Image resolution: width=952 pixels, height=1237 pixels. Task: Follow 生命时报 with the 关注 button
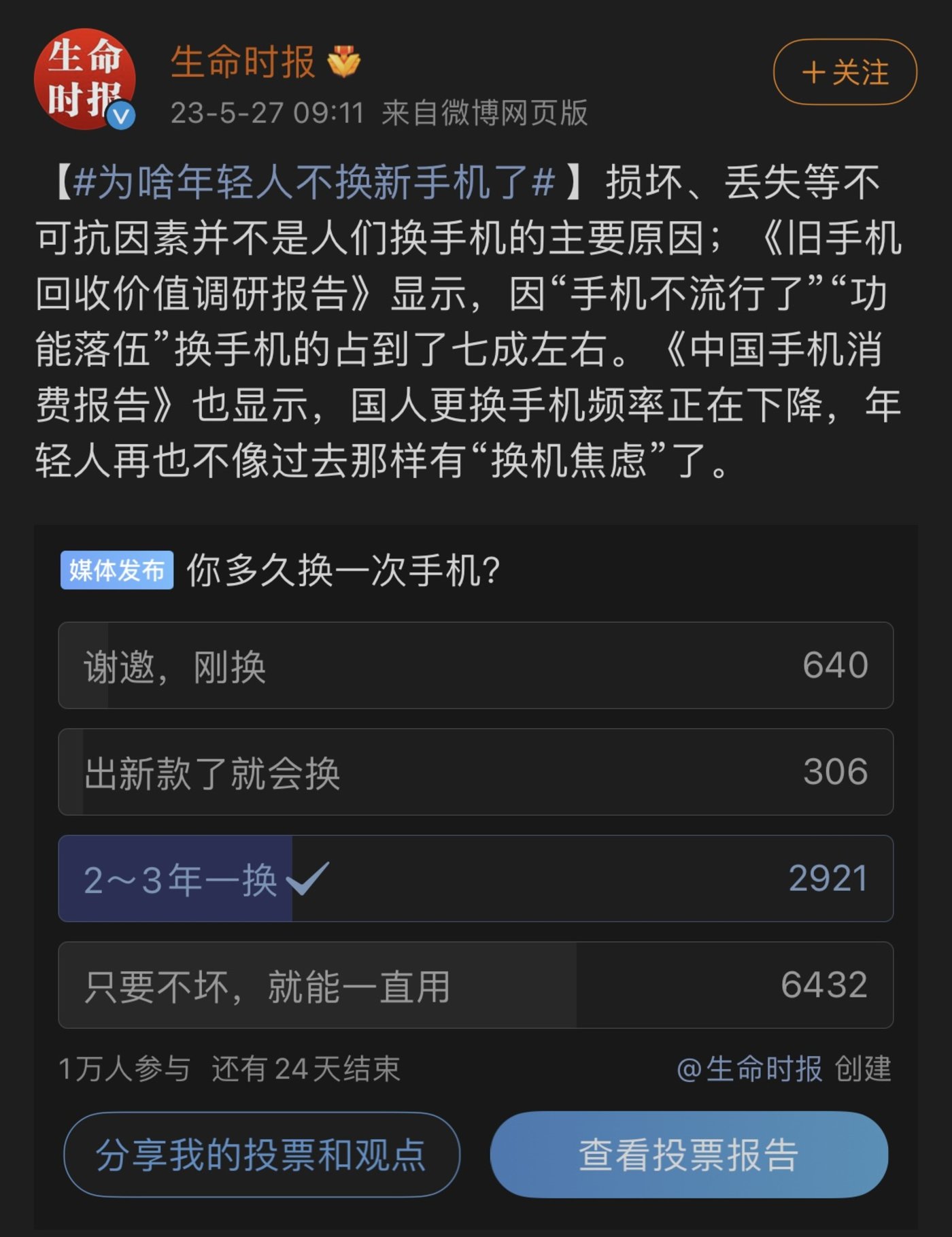click(845, 72)
